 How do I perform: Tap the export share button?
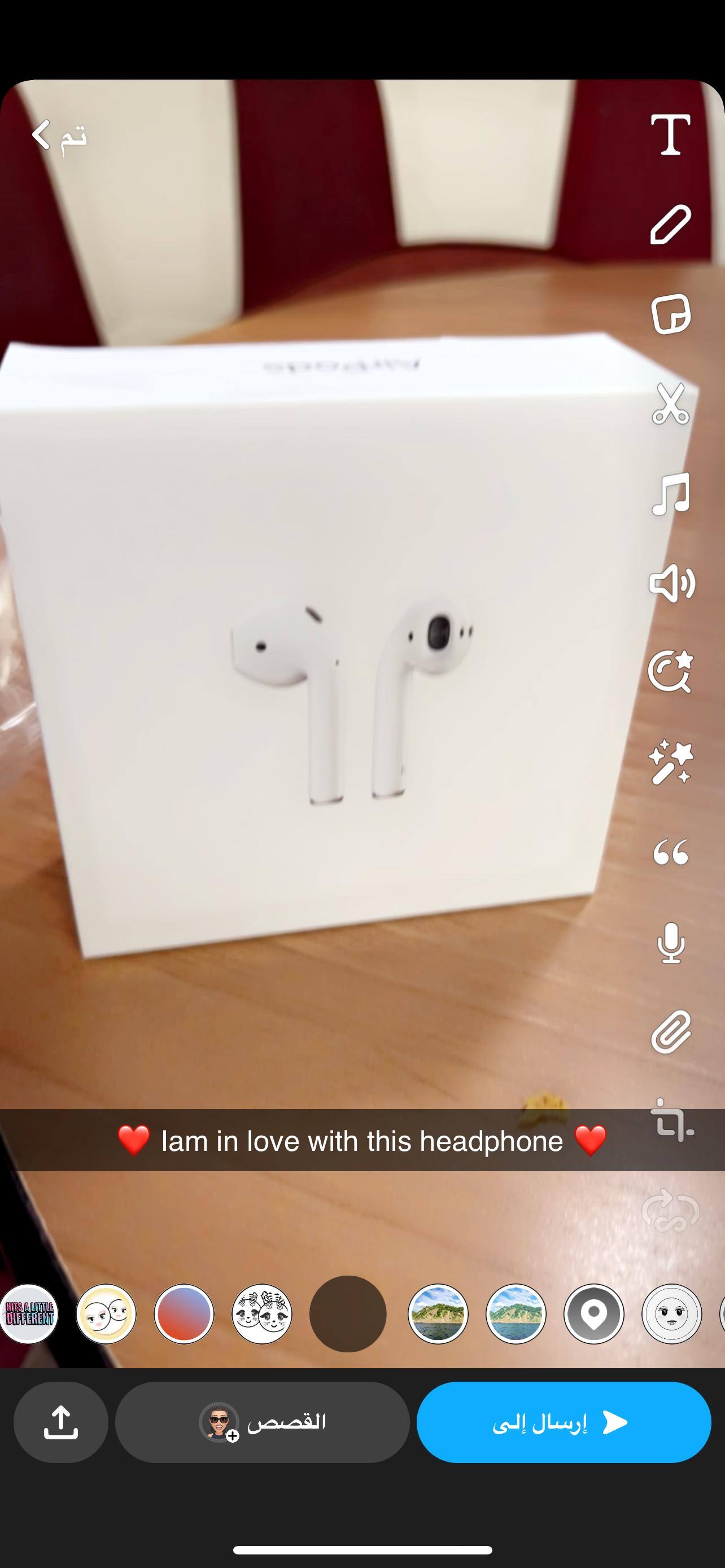[61, 1422]
